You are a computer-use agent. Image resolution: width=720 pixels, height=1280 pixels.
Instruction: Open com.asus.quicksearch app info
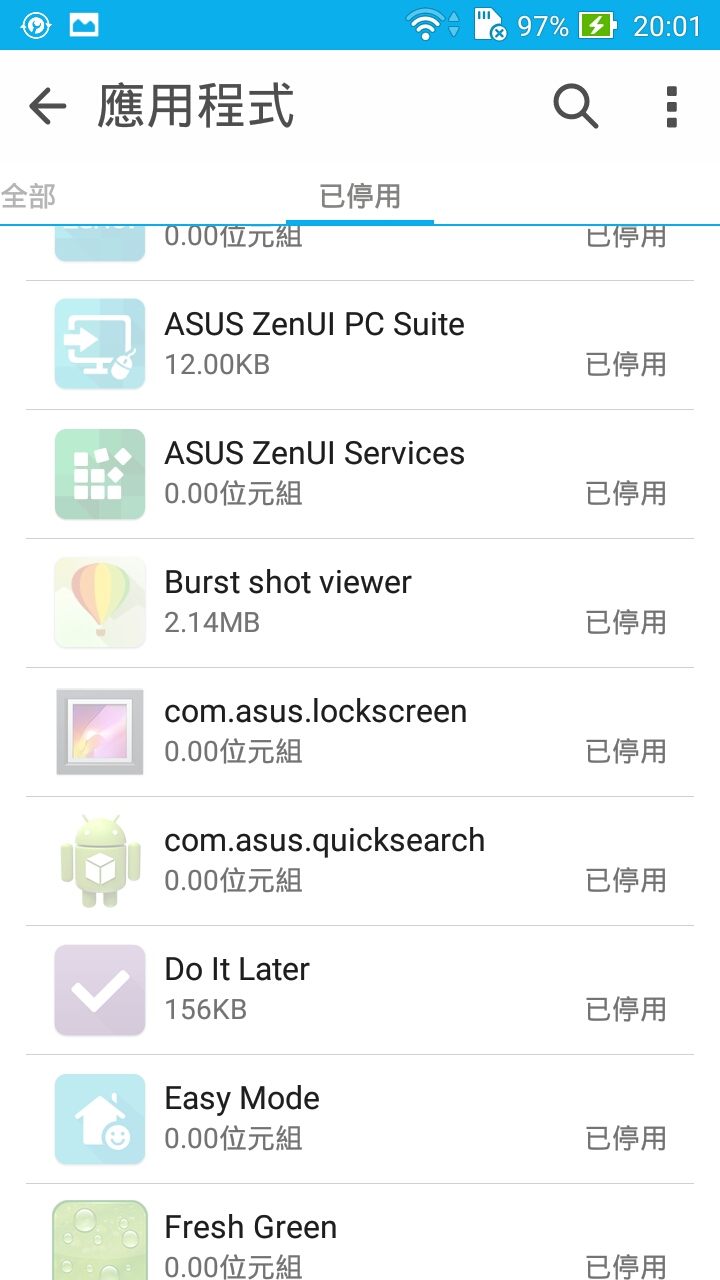[360, 861]
